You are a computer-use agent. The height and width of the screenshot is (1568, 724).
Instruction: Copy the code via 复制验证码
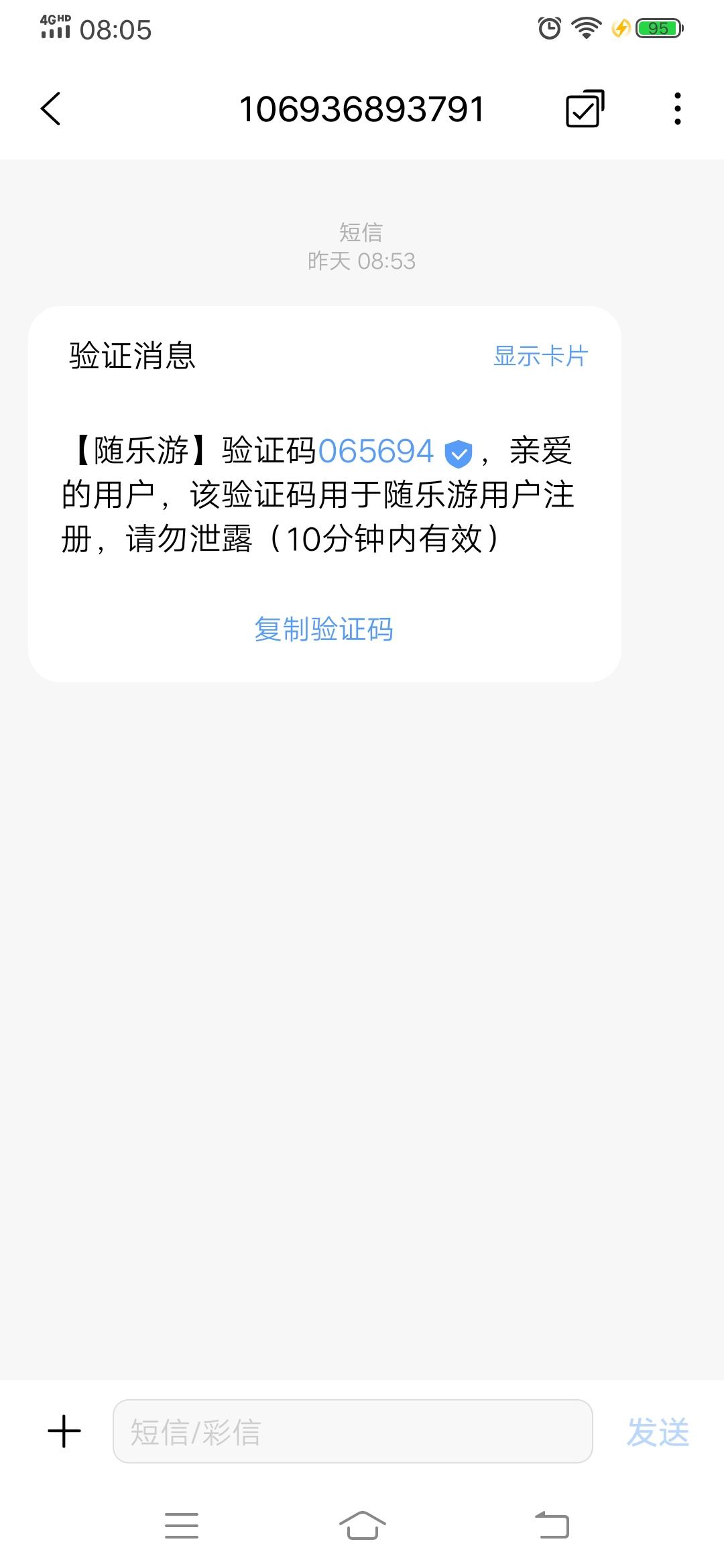(x=324, y=629)
